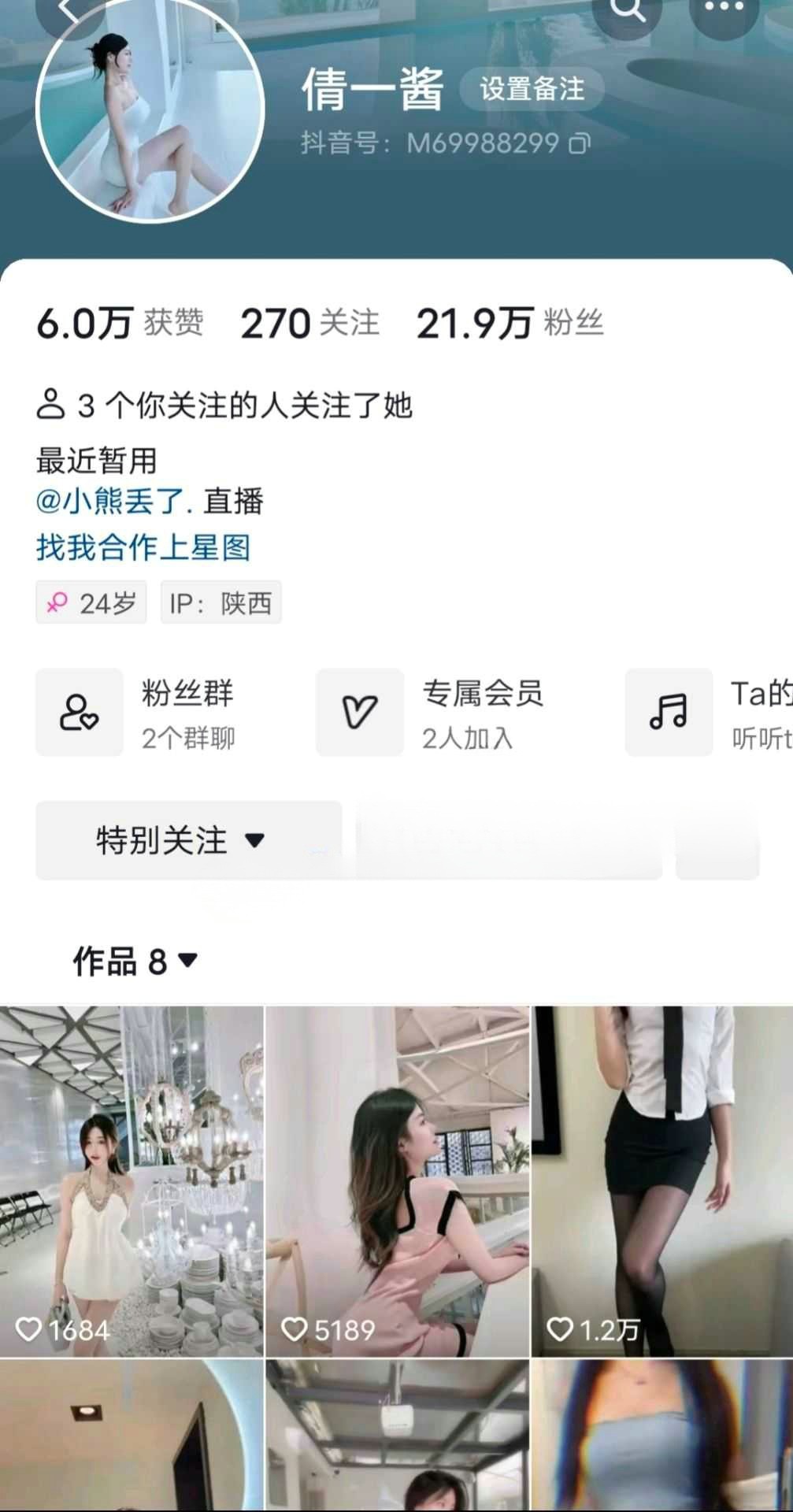Open the video with 5189 likes

point(398,1181)
